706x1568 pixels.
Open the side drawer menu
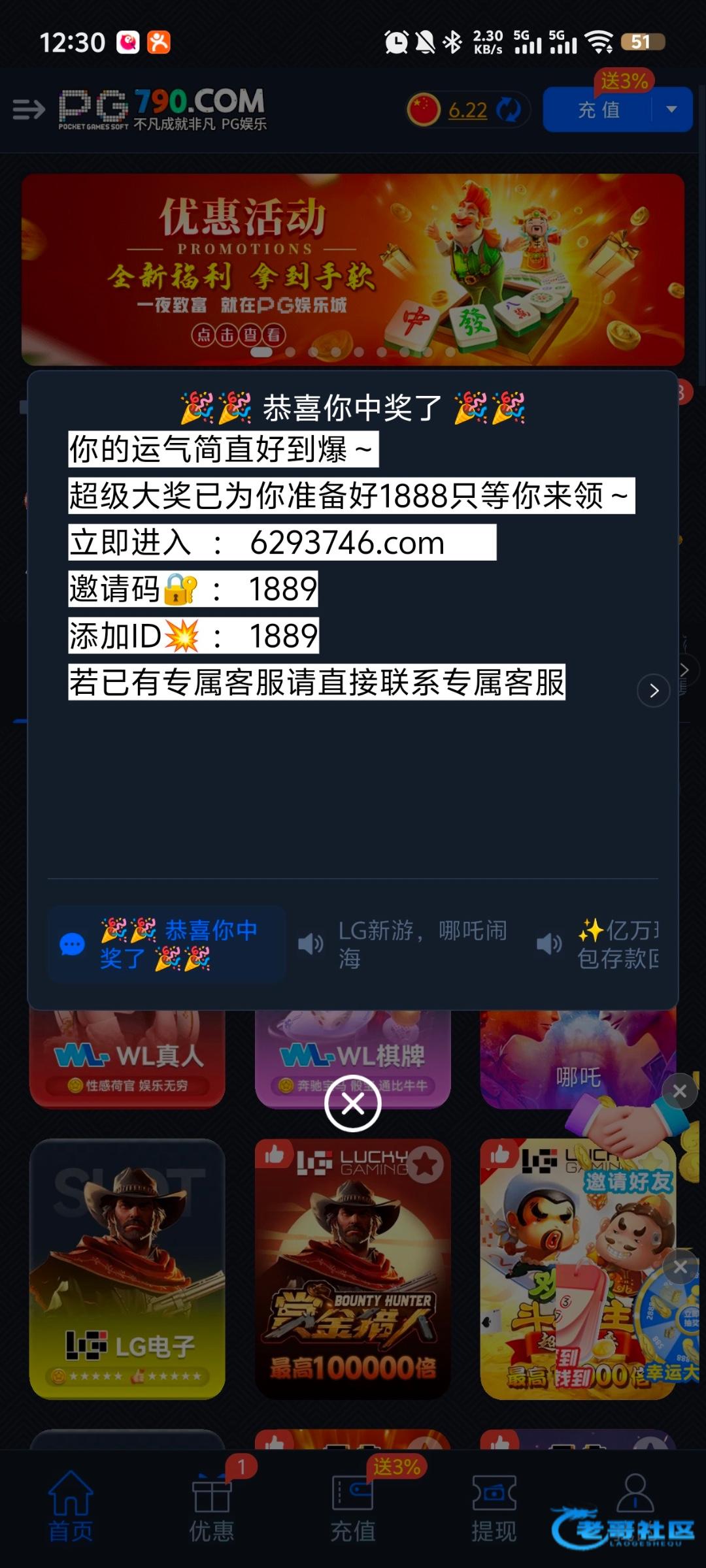coord(29,109)
